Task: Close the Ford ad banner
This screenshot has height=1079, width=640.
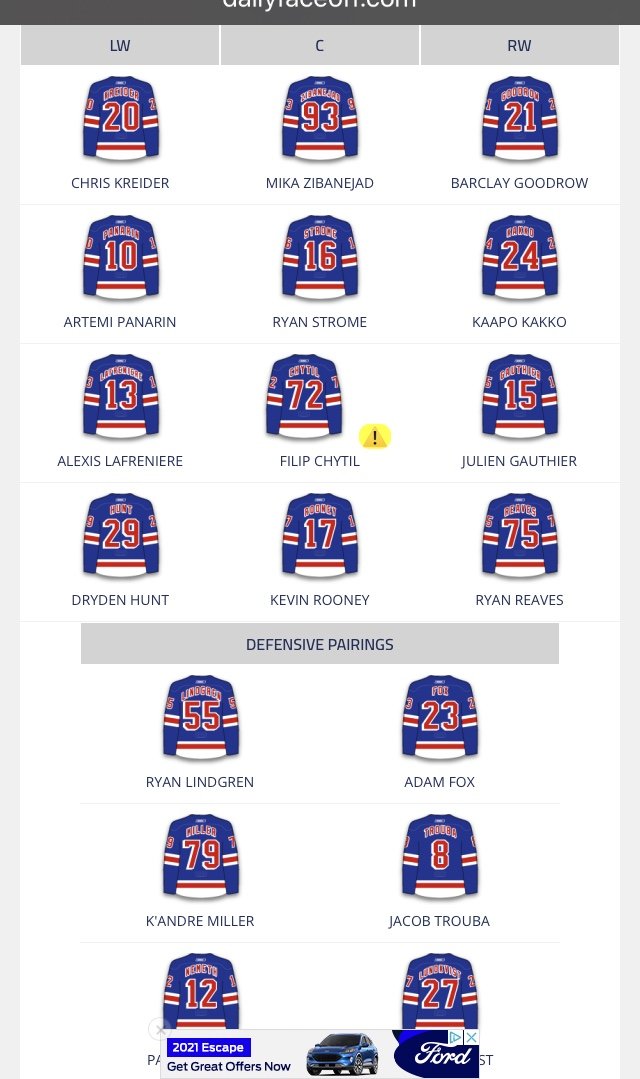Action: (471, 1037)
